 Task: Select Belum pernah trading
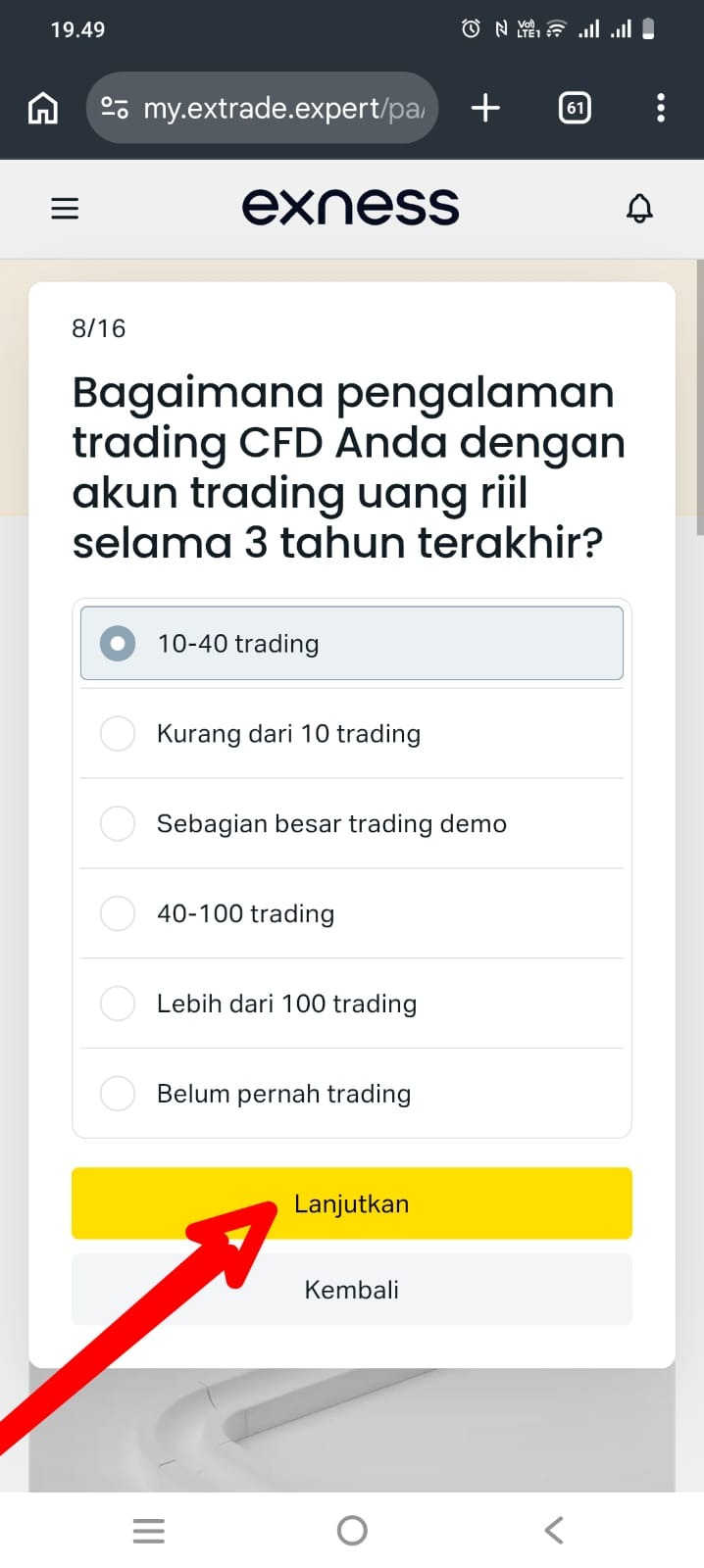(351, 1094)
